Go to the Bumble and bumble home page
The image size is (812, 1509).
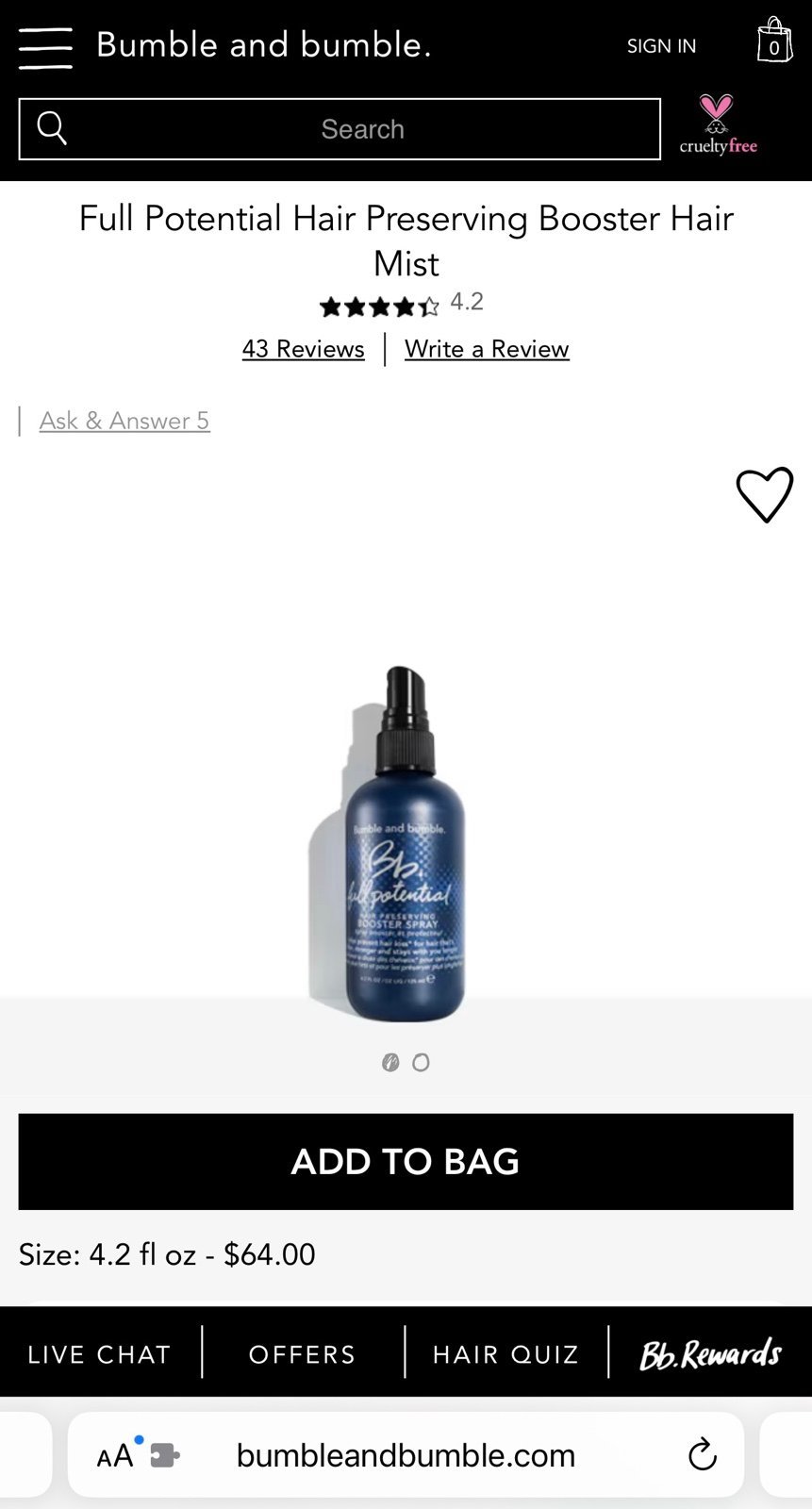click(264, 45)
